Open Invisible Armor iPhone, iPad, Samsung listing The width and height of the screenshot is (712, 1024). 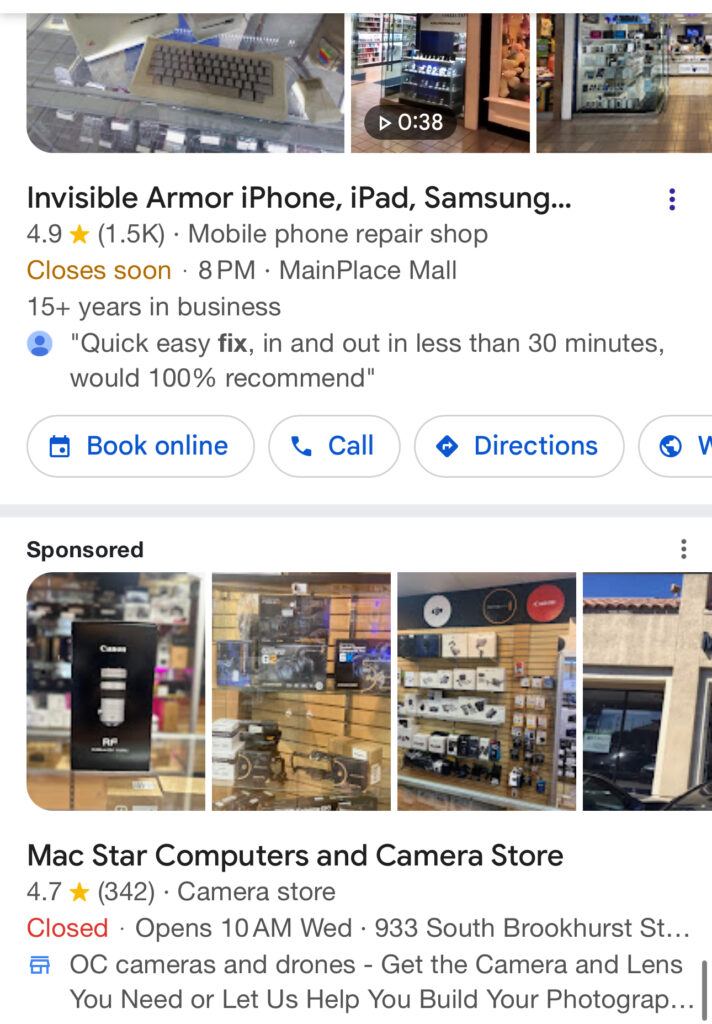click(x=299, y=198)
